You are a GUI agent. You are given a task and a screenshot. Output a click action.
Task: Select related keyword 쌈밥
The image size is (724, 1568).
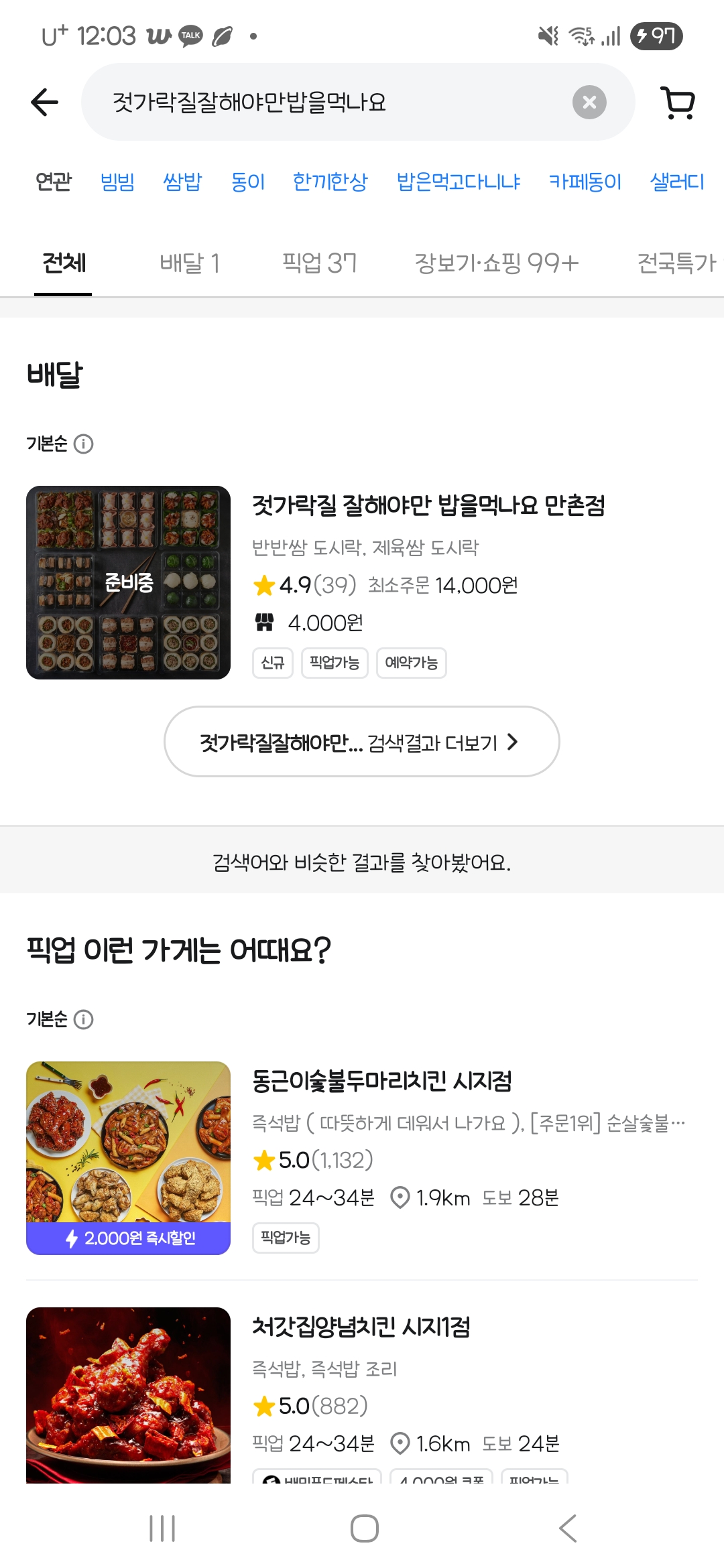pos(182,182)
